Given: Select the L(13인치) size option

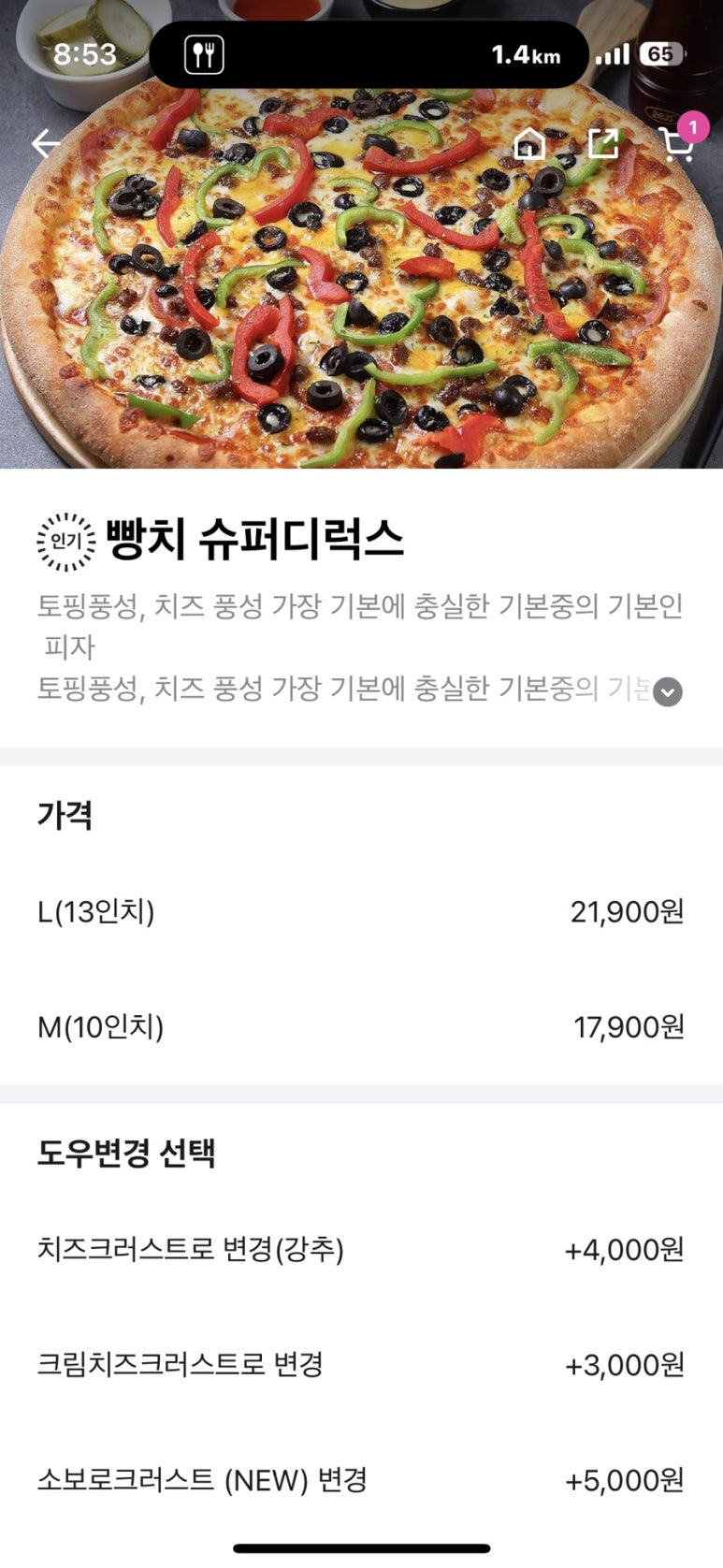Looking at the screenshot, I should click(x=360, y=911).
